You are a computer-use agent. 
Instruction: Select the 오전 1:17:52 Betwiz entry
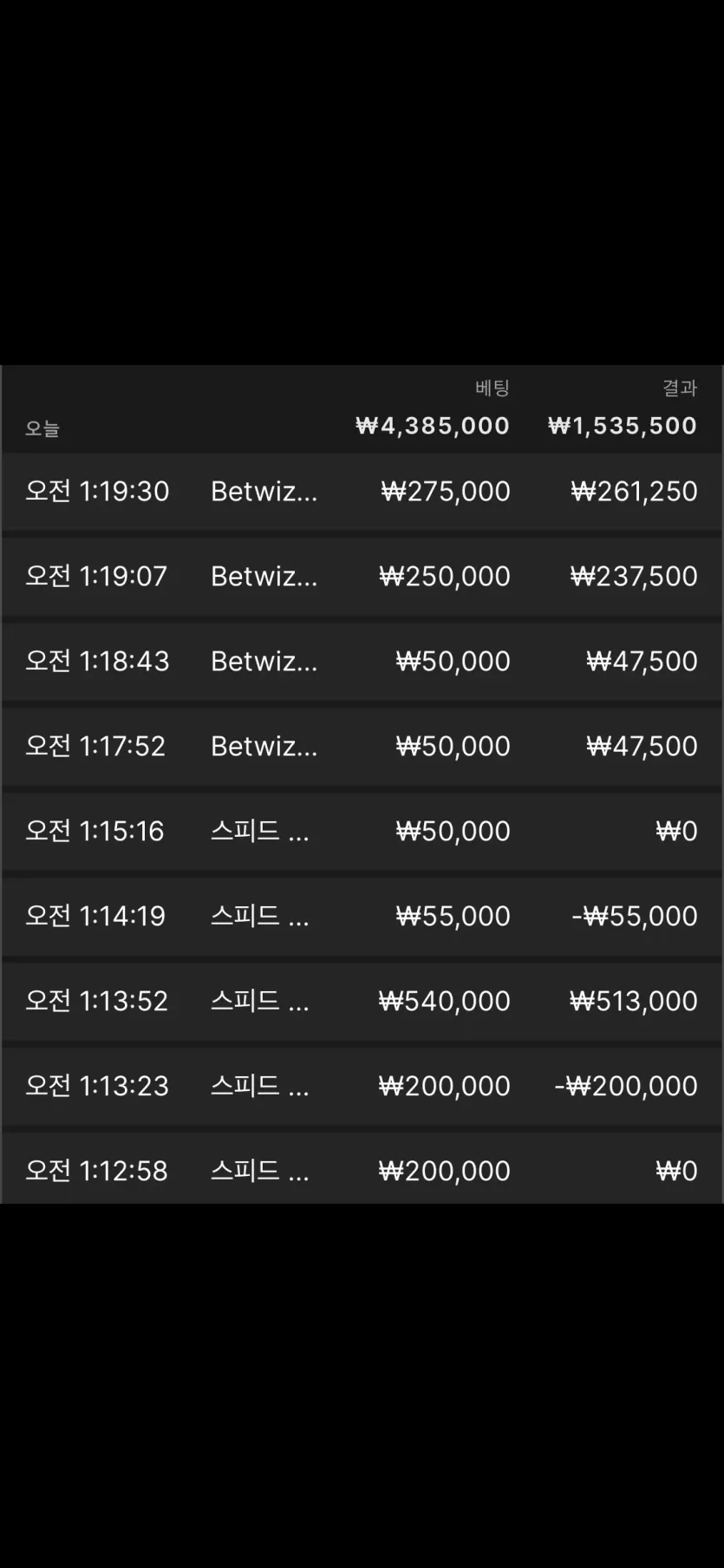362,746
